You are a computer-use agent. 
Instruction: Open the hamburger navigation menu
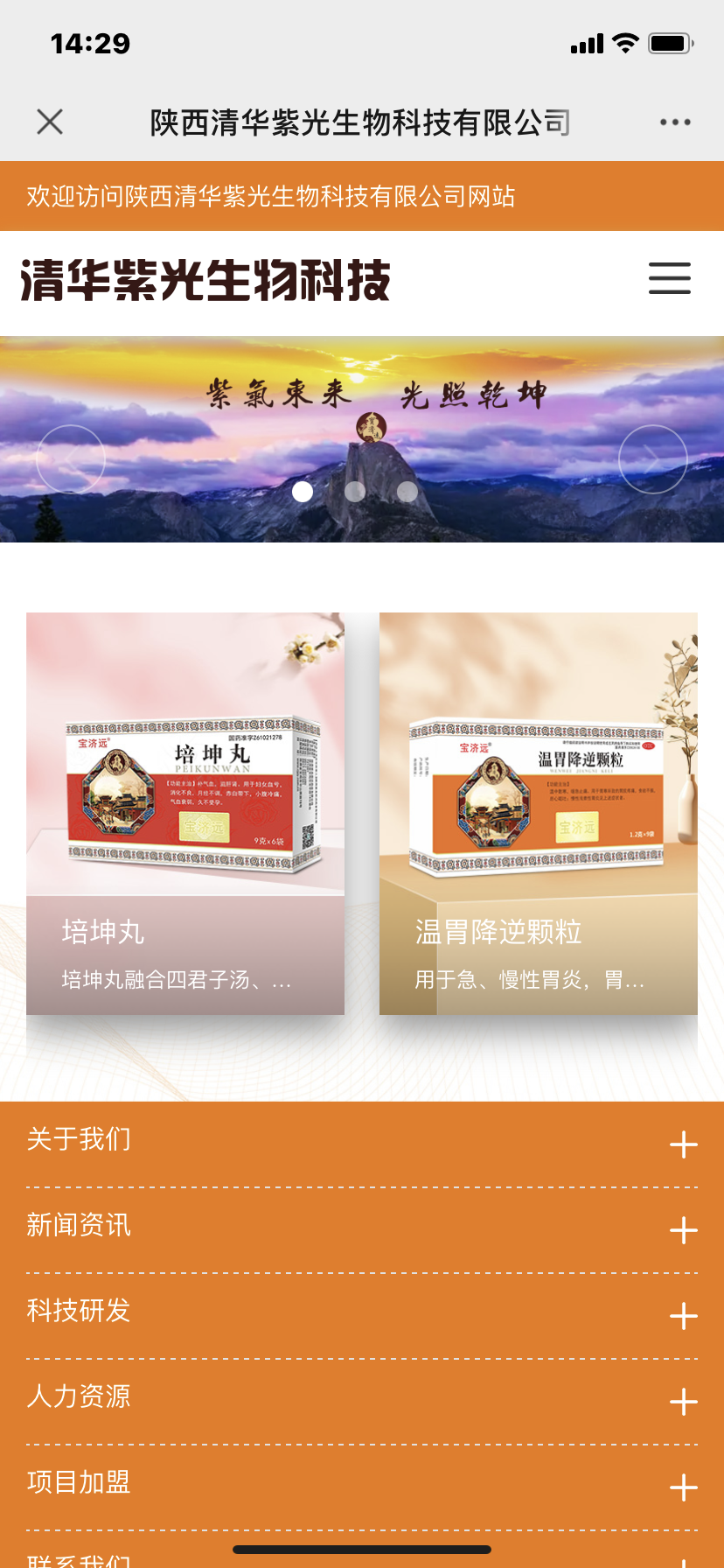point(669,278)
